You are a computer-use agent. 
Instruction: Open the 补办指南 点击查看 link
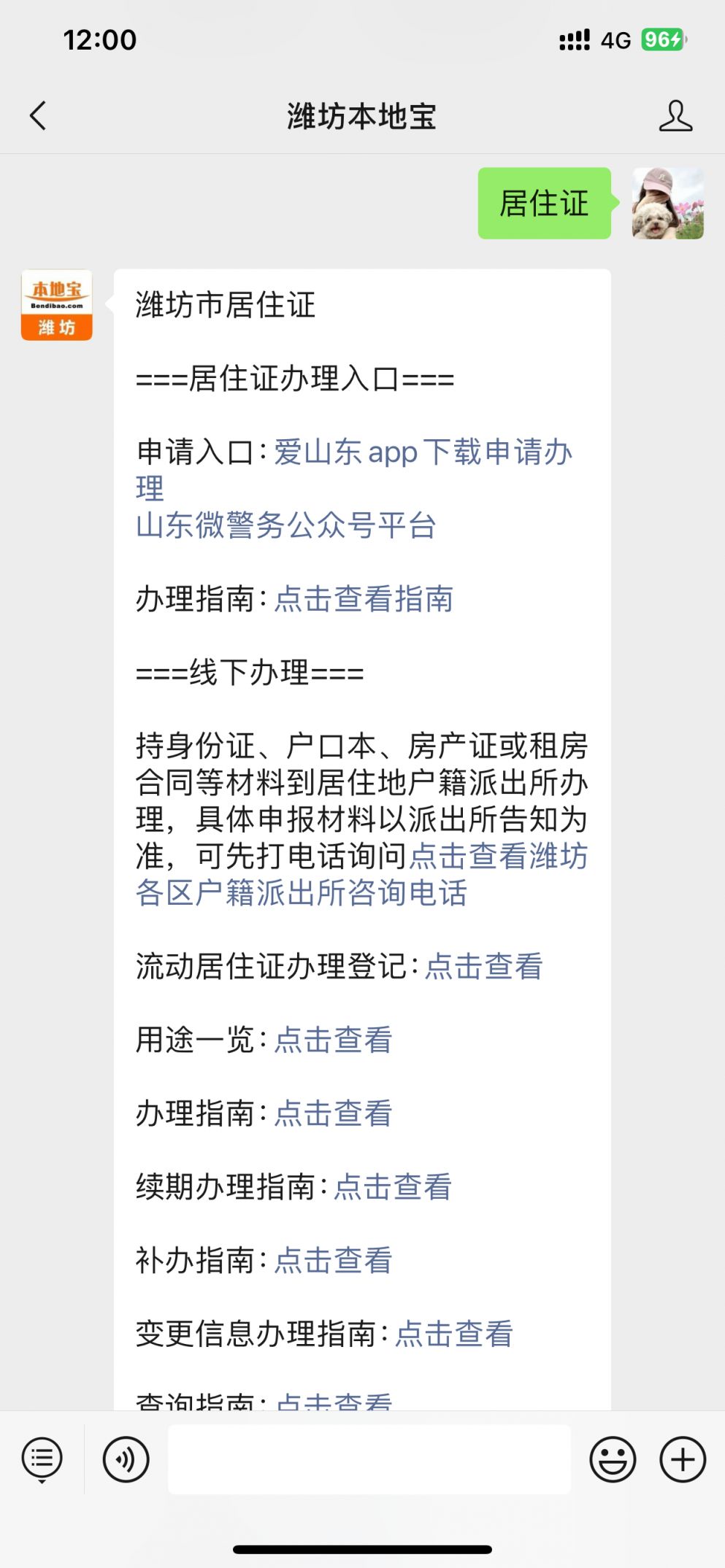click(x=333, y=1261)
